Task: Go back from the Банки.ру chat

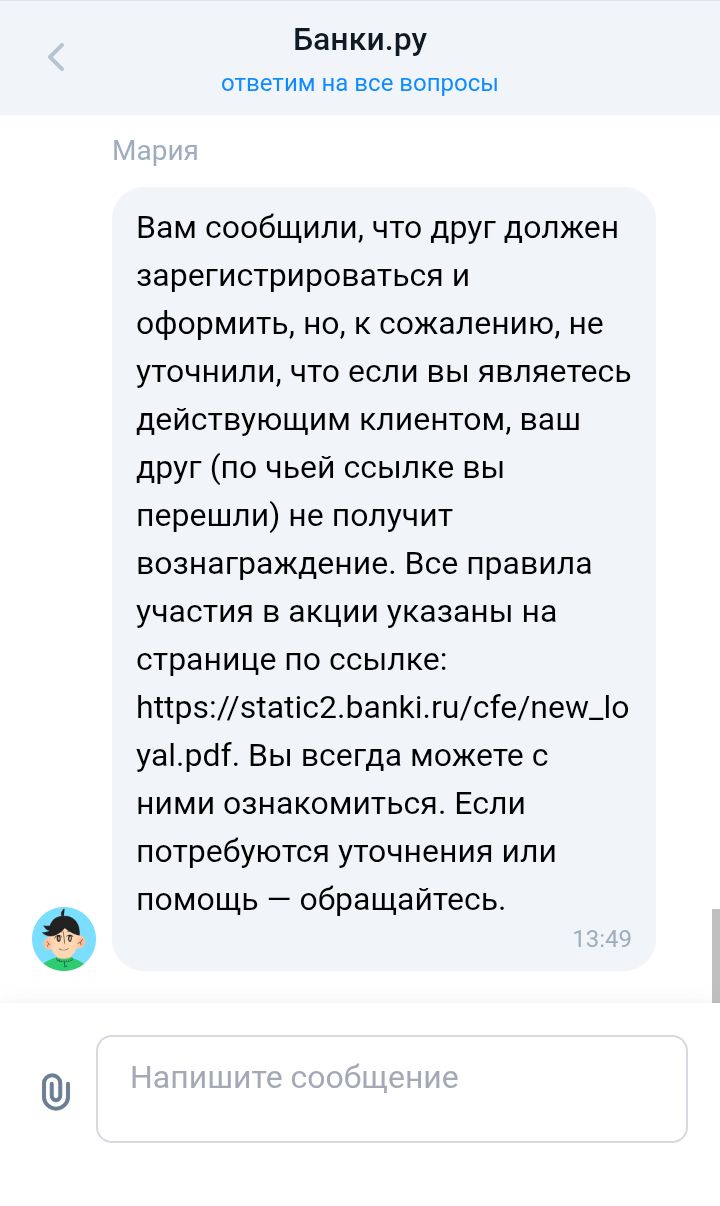Action: pyautogui.click(x=56, y=57)
